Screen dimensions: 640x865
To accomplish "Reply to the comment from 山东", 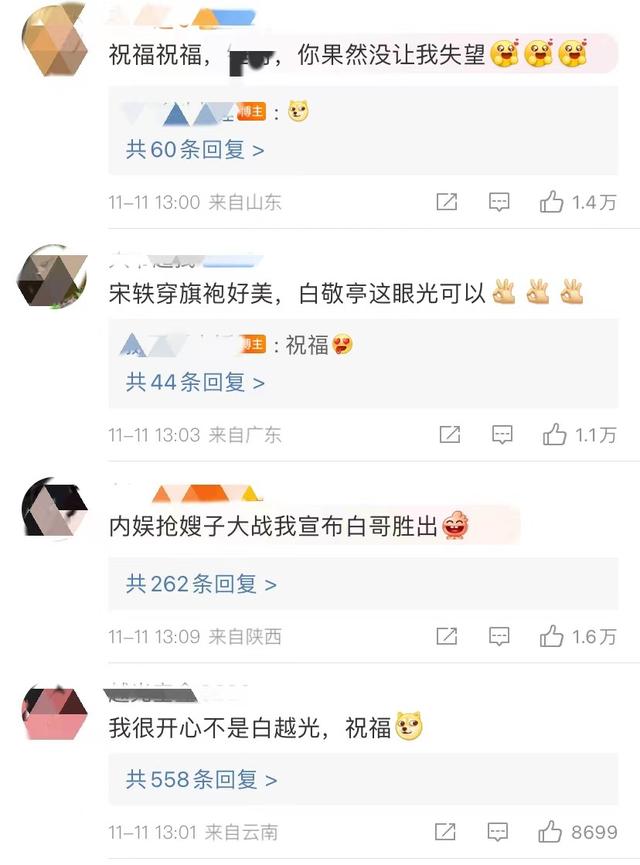I will [x=499, y=202].
